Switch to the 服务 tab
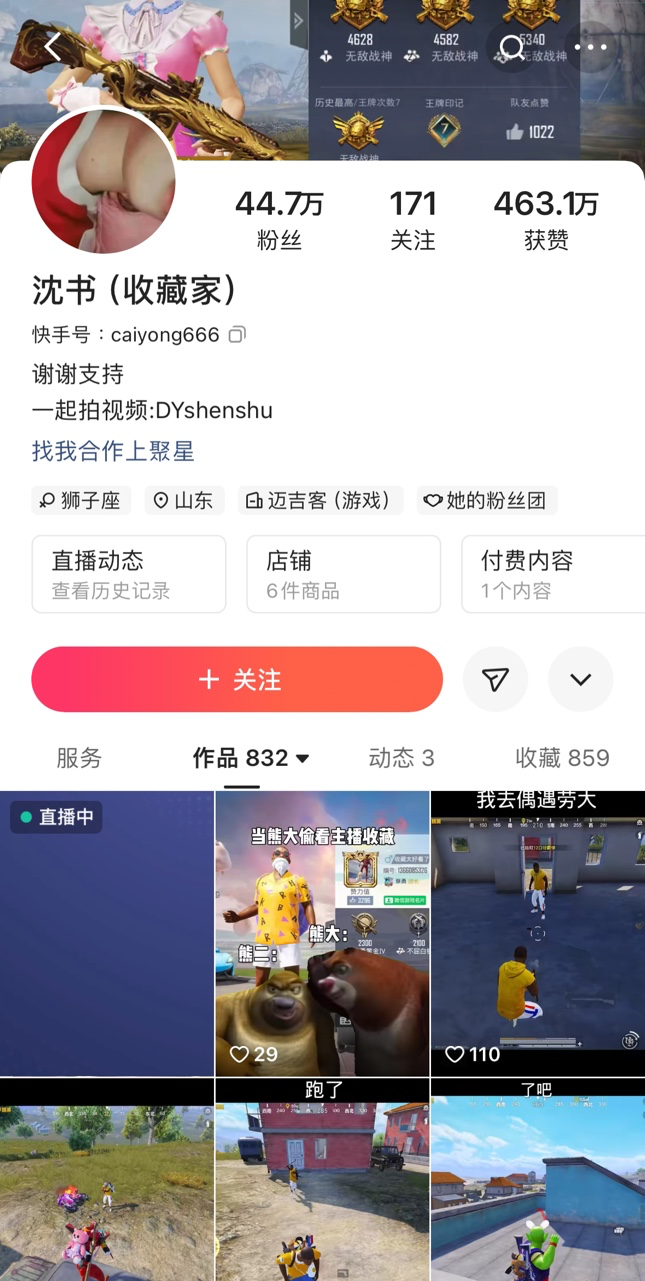The width and height of the screenshot is (645, 1281). [79, 758]
